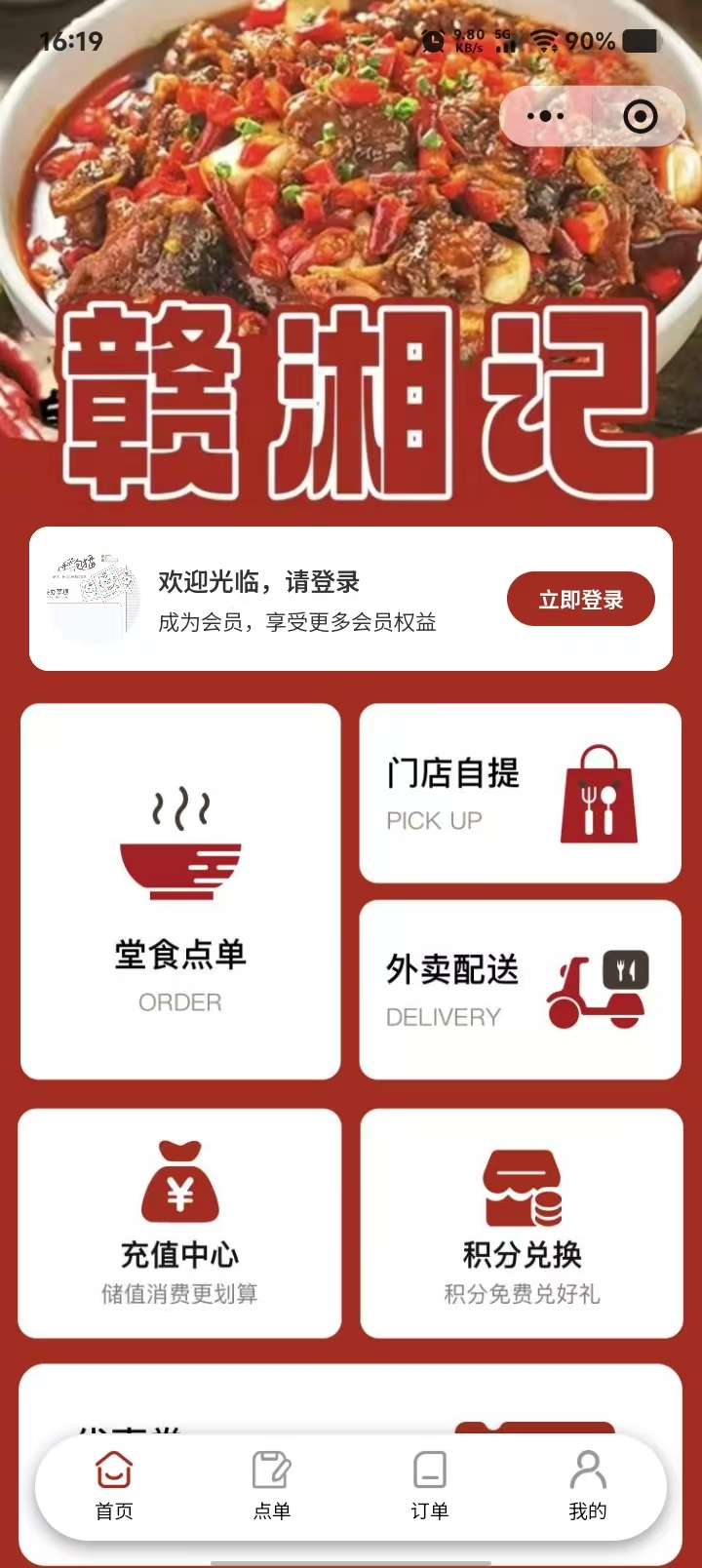Go to 积分兑换 points exchange

click(522, 1223)
